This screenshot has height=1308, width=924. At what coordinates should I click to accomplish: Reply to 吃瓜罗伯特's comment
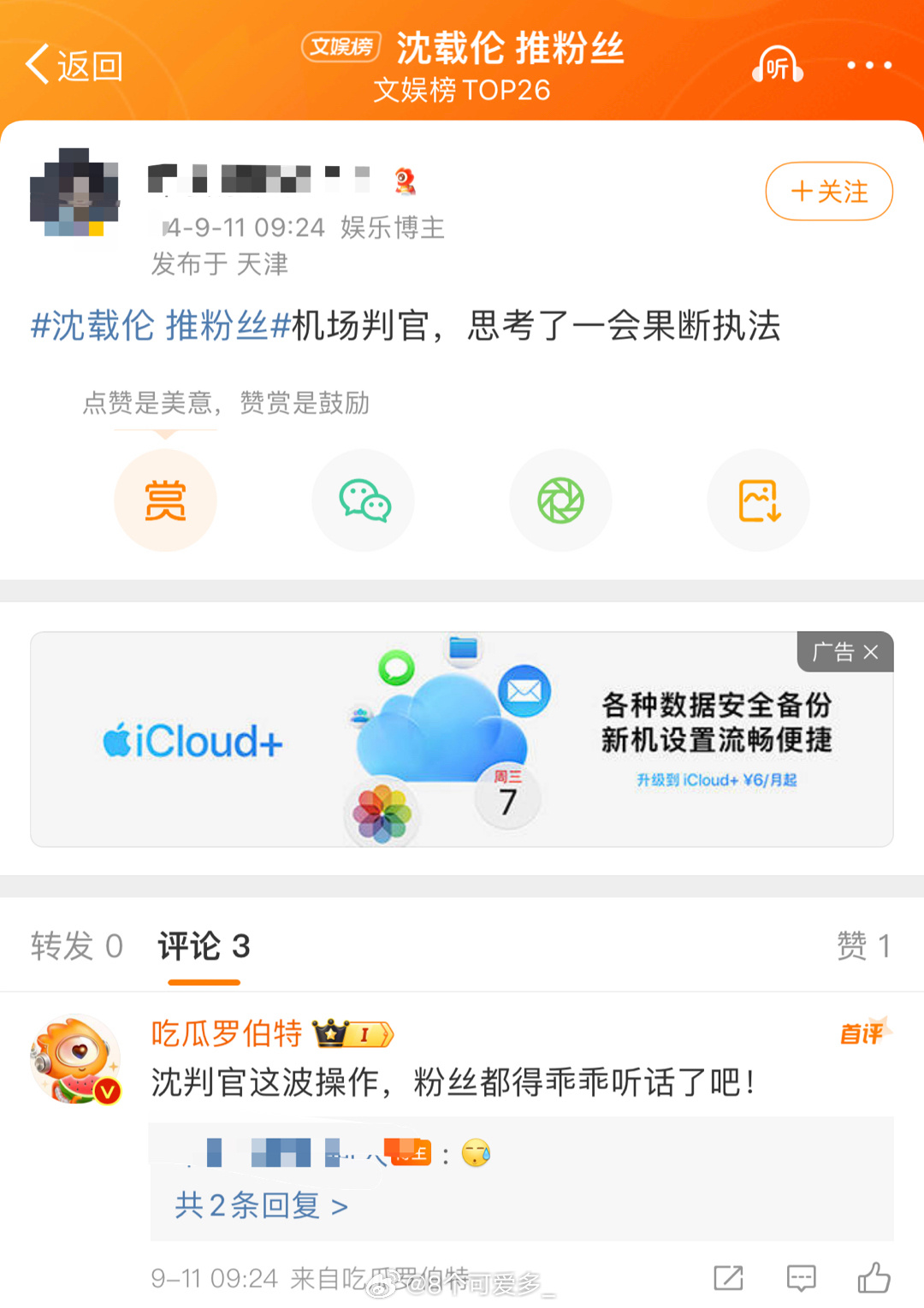801,1278
